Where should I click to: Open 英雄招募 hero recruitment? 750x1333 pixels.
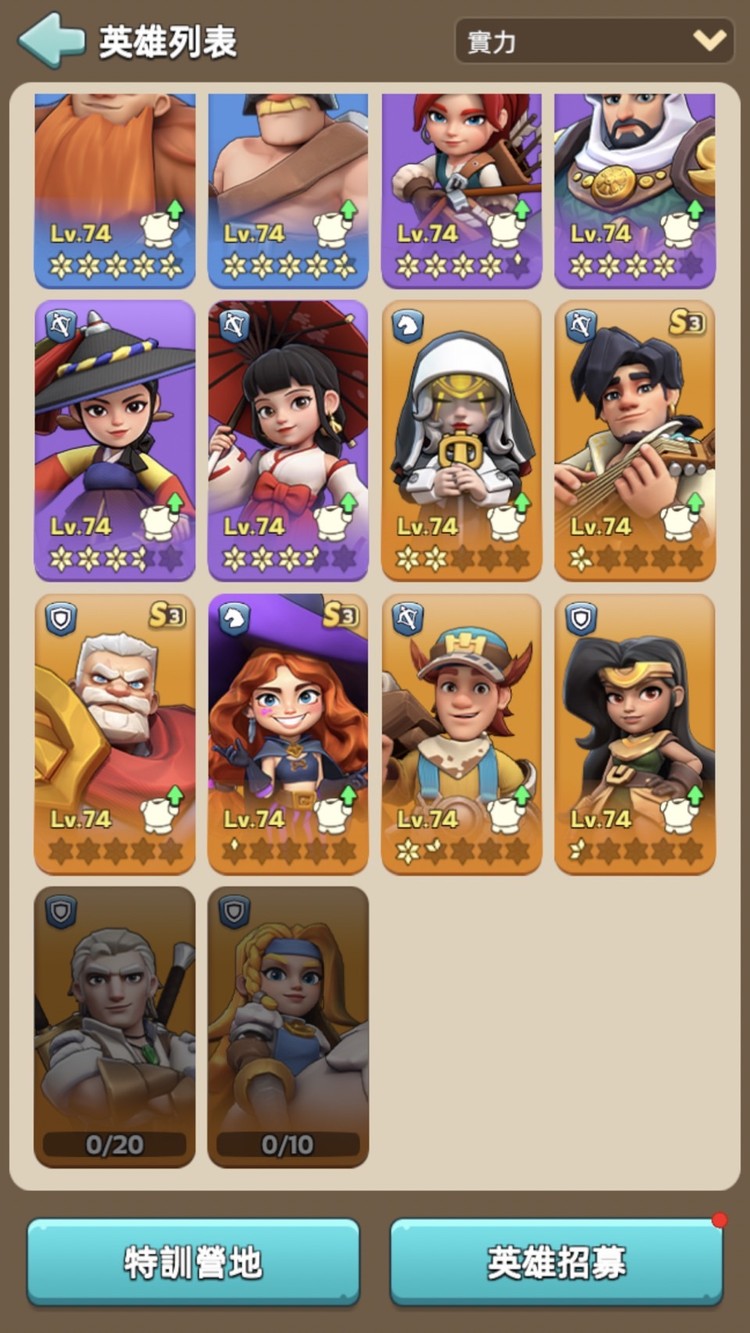[x=556, y=1262]
